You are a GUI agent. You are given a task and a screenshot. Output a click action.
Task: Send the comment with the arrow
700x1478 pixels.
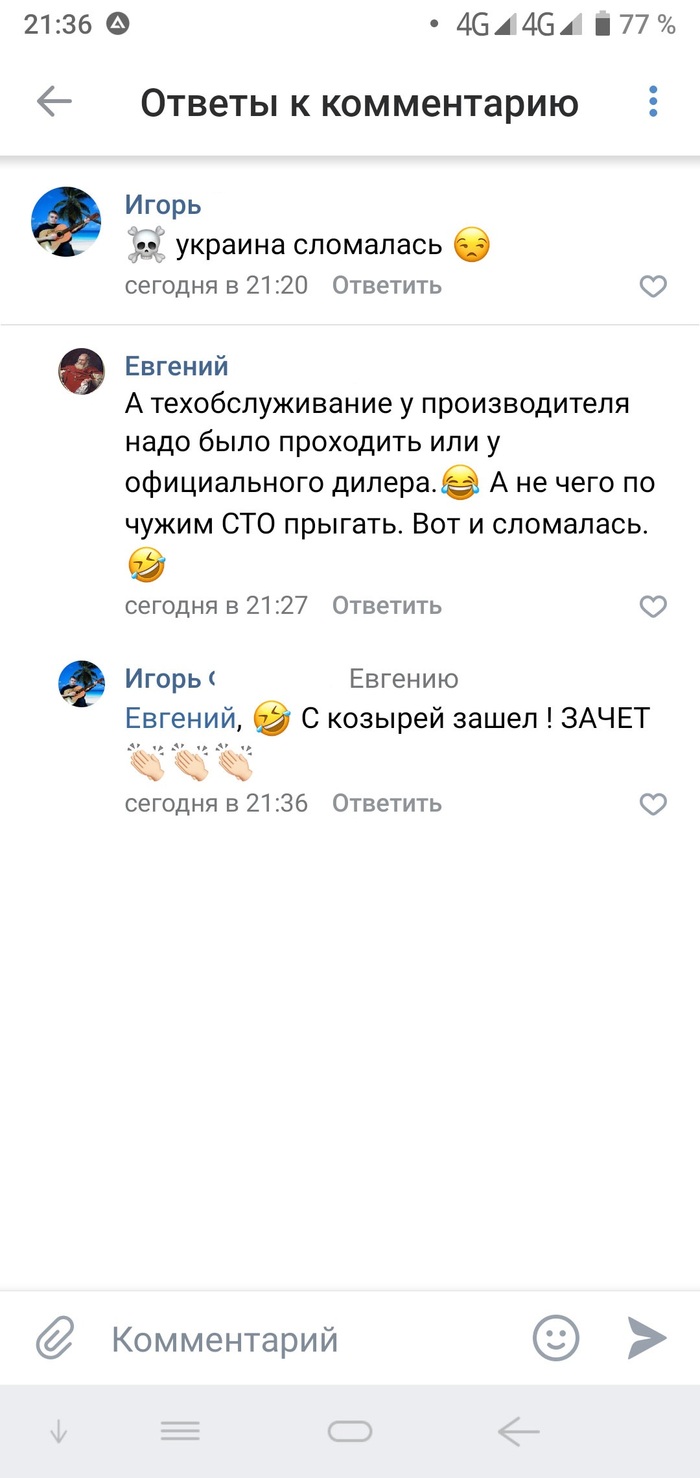(647, 1338)
